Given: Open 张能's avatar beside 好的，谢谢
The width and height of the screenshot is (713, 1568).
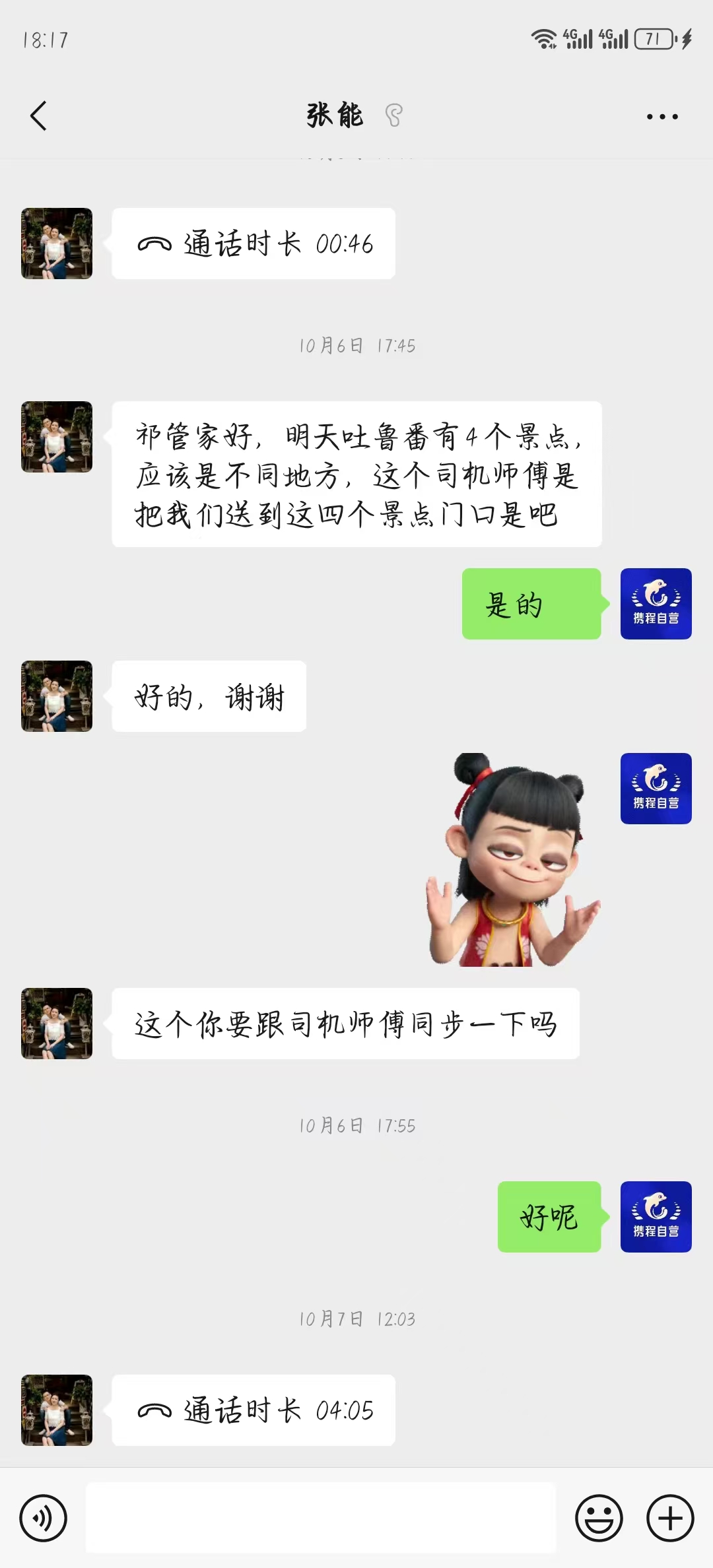Looking at the screenshot, I should pyautogui.click(x=57, y=696).
